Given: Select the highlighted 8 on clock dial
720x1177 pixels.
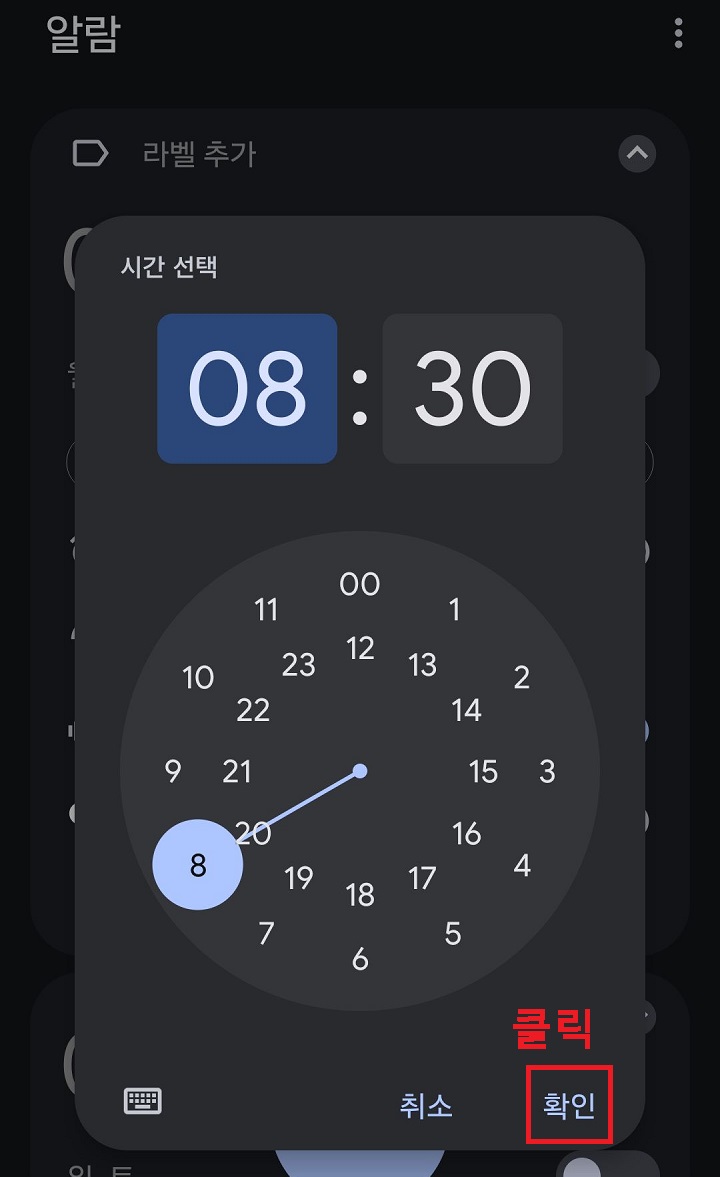Looking at the screenshot, I should [x=197, y=864].
